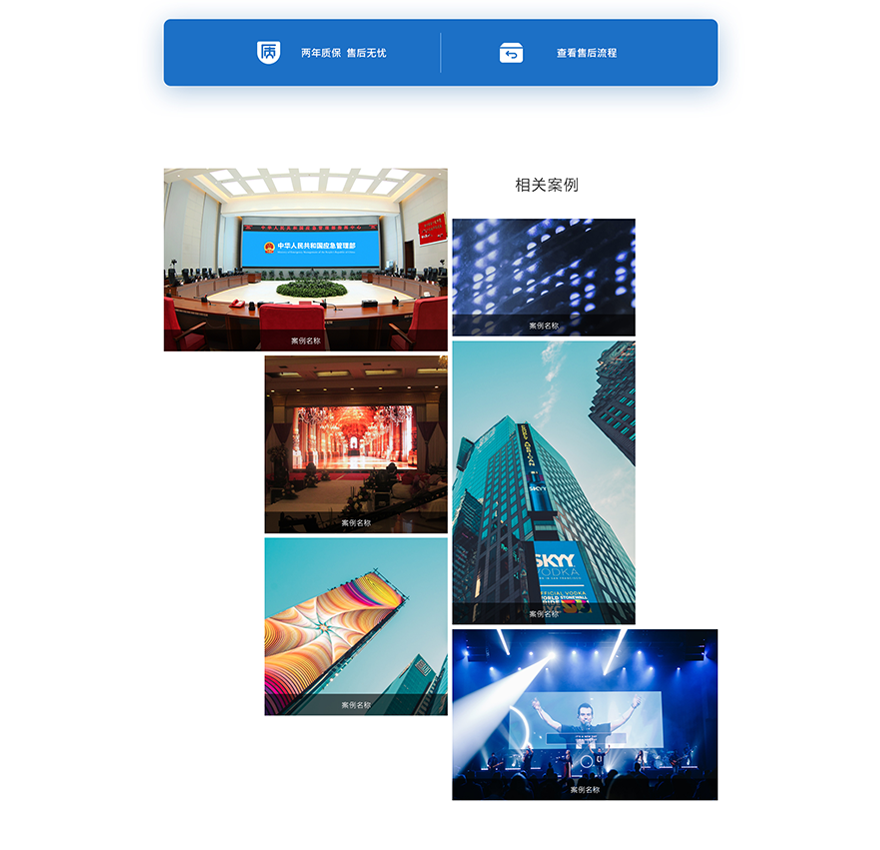This screenshot has width=880, height=850.
Task: Open the concert stage lighting case
Action: 584,714
